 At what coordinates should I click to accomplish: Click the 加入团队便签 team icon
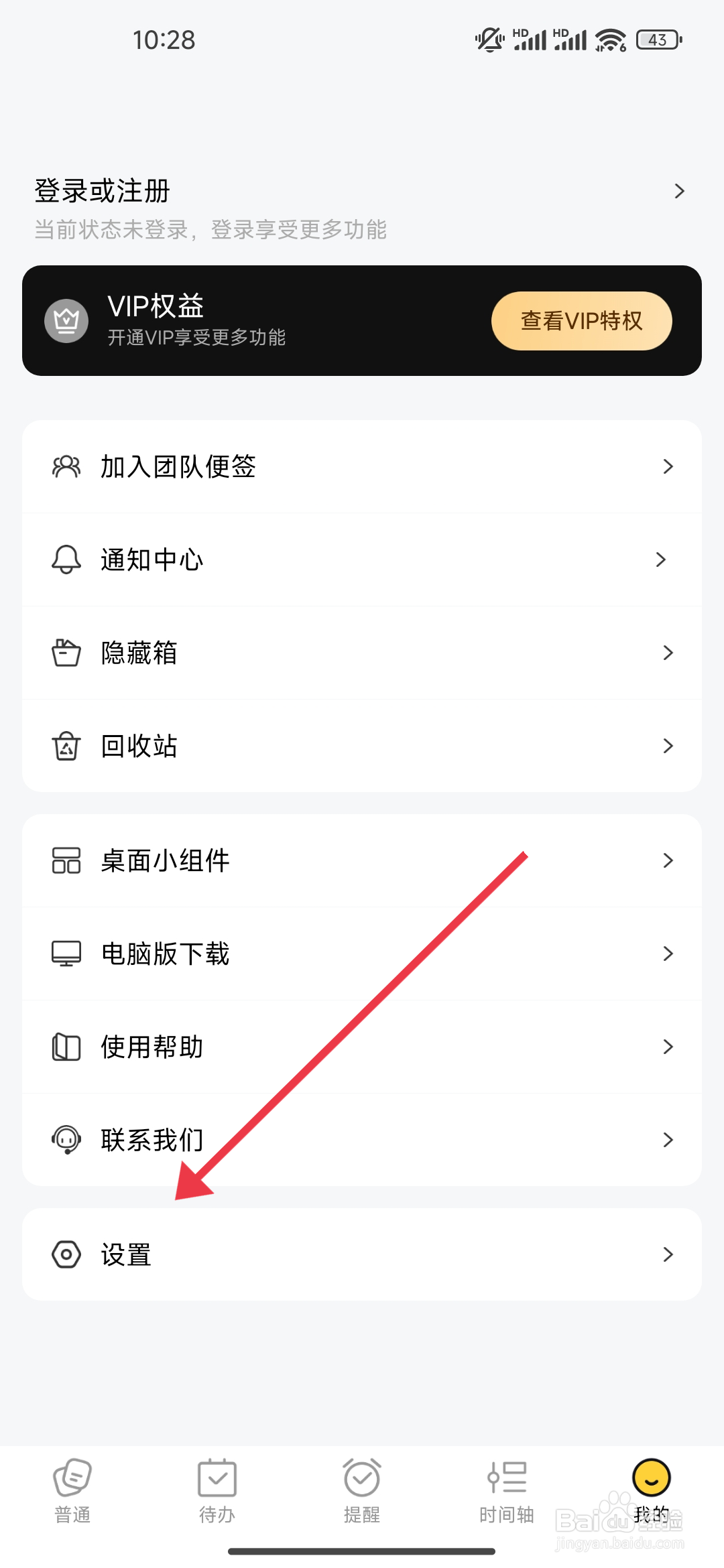click(65, 467)
